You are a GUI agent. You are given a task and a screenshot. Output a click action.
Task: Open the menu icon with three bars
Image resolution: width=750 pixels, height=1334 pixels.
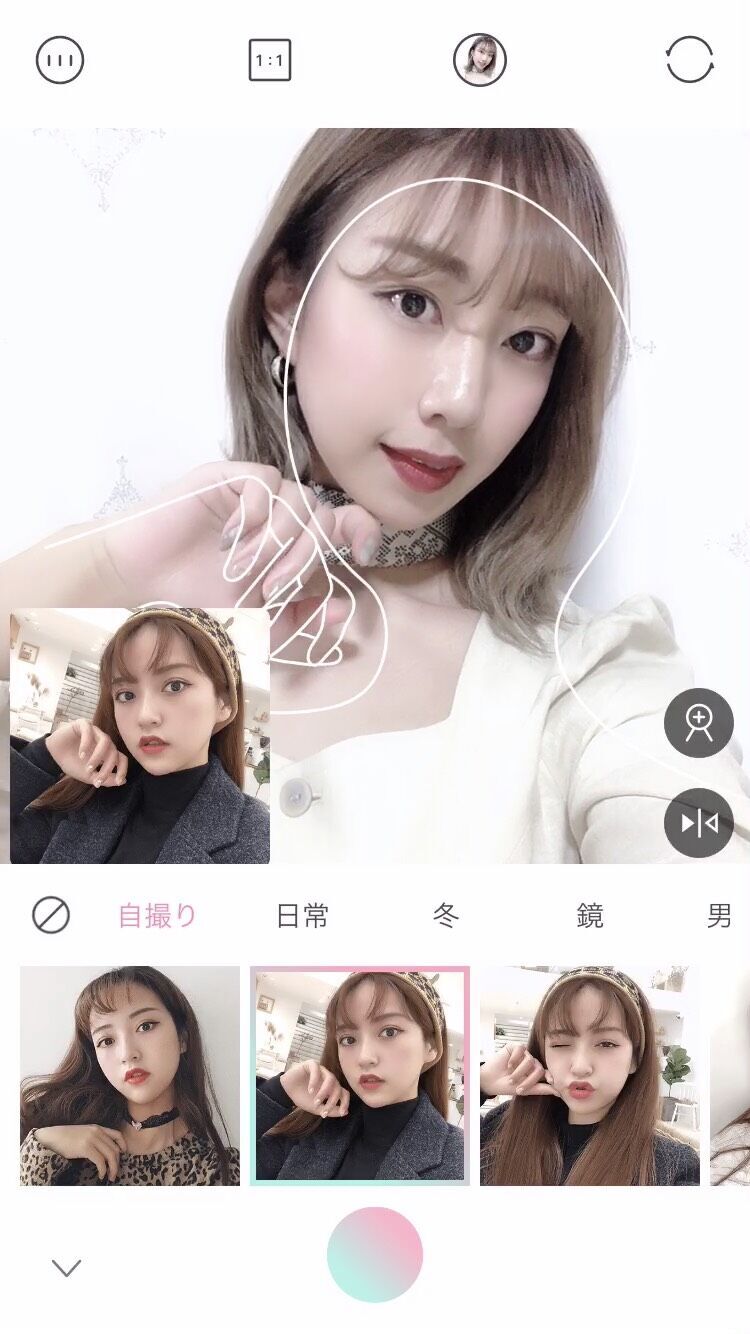(60, 61)
